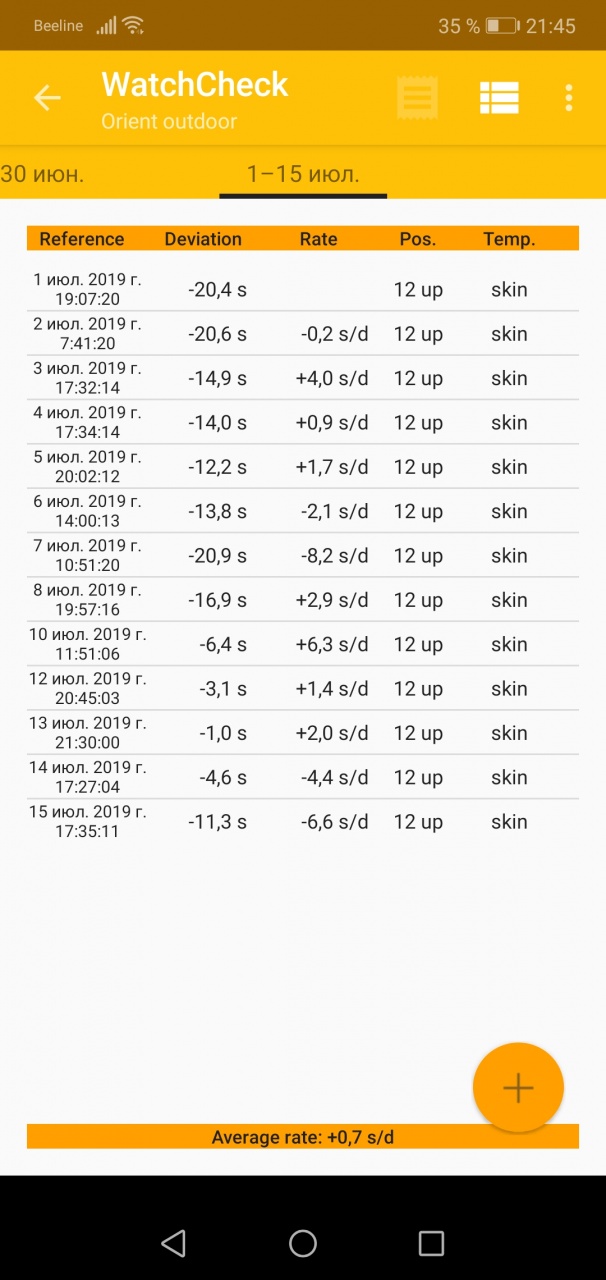The width and height of the screenshot is (606, 1280).
Task: View the 13 июл. 2019 21:30:00 entry
Action: pos(302,733)
